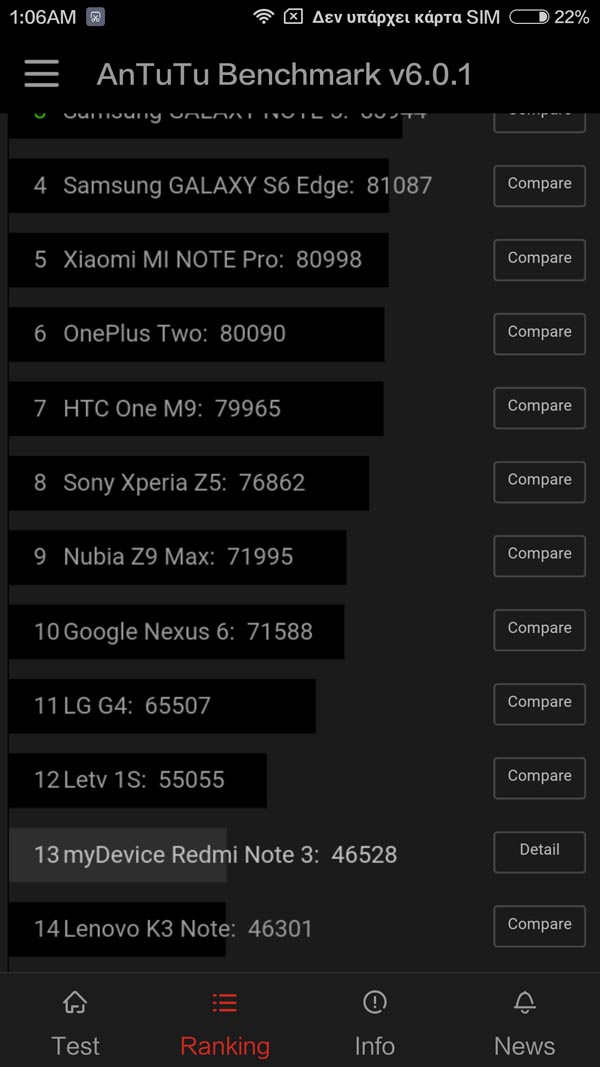Compare with Lenovo K3 Note
Viewport: 600px width, 1067px height.
coord(539,926)
